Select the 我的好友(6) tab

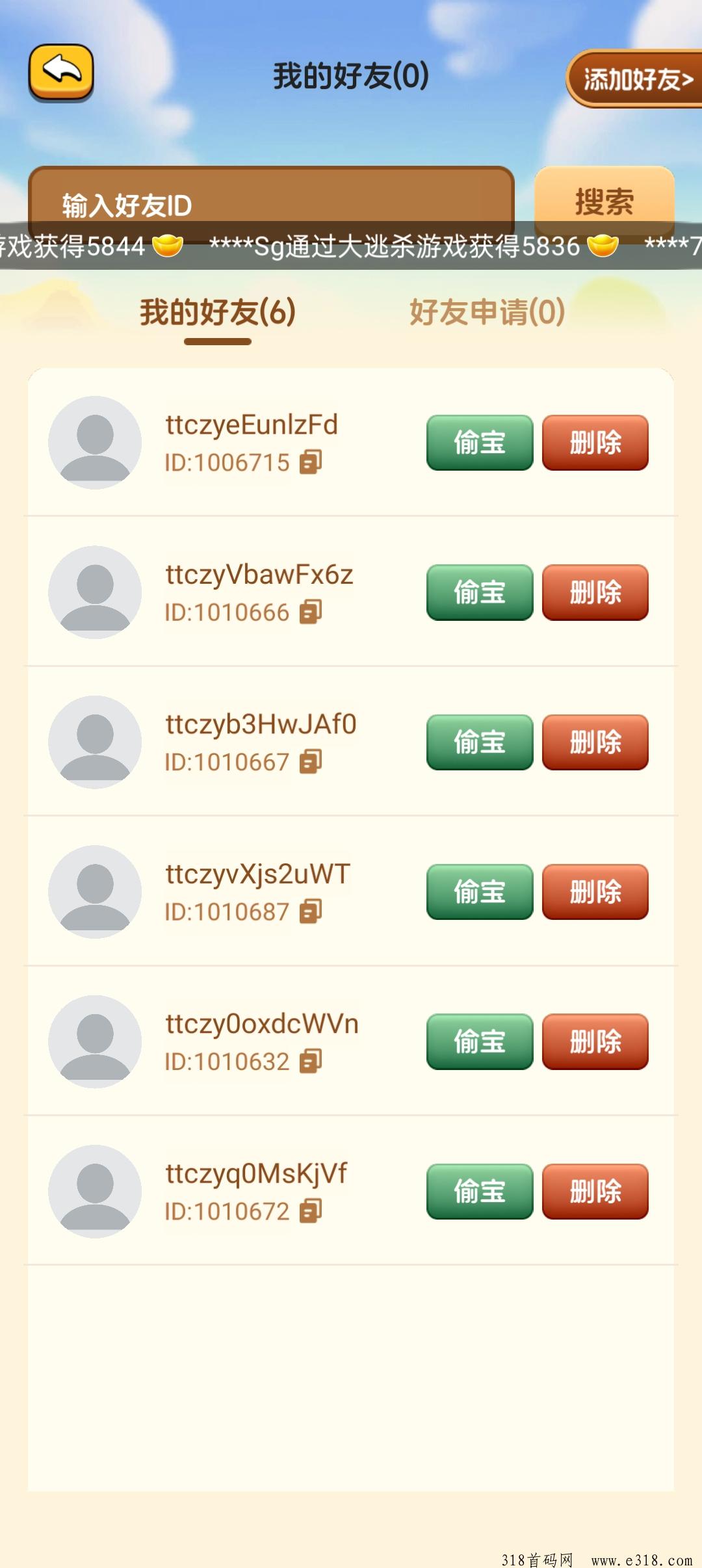coord(218,312)
